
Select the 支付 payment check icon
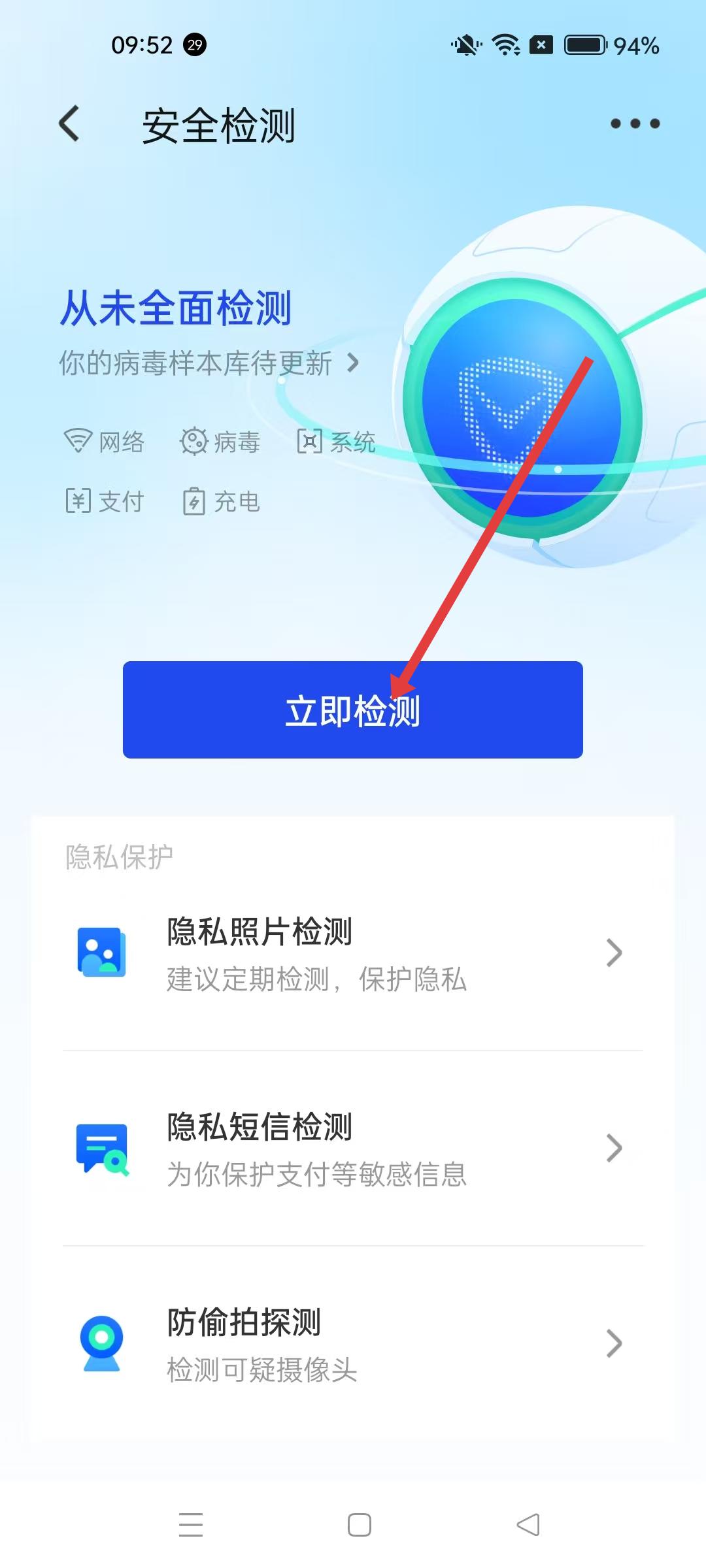pyautogui.click(x=78, y=502)
